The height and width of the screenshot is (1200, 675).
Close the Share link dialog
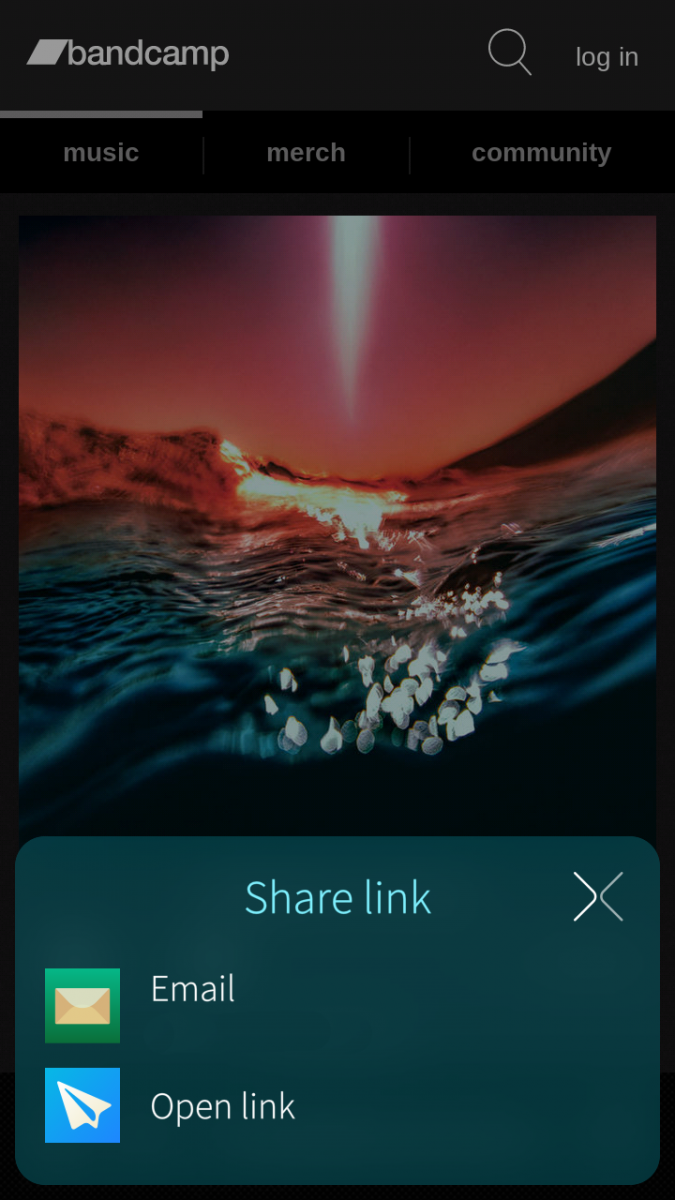598,896
